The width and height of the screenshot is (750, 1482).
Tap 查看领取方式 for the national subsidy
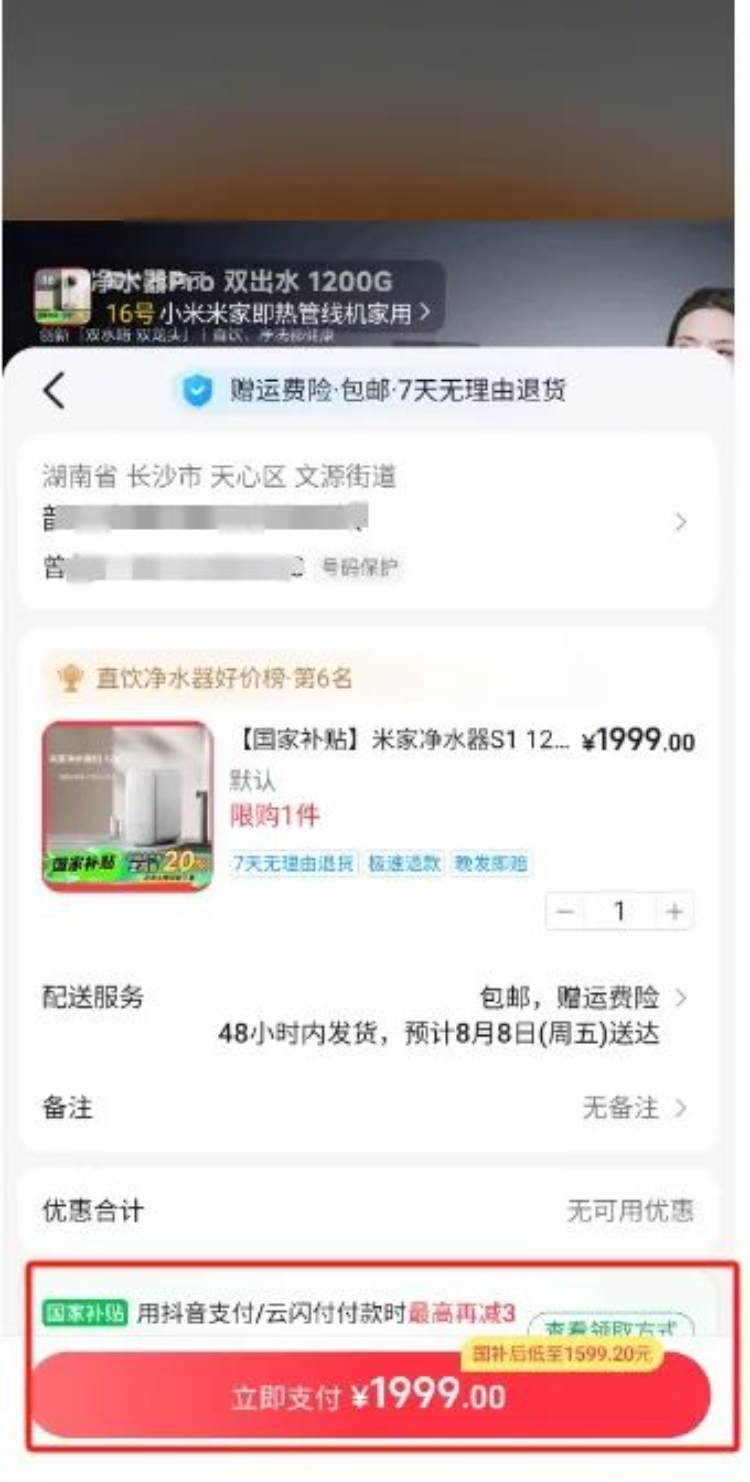(x=610, y=1328)
